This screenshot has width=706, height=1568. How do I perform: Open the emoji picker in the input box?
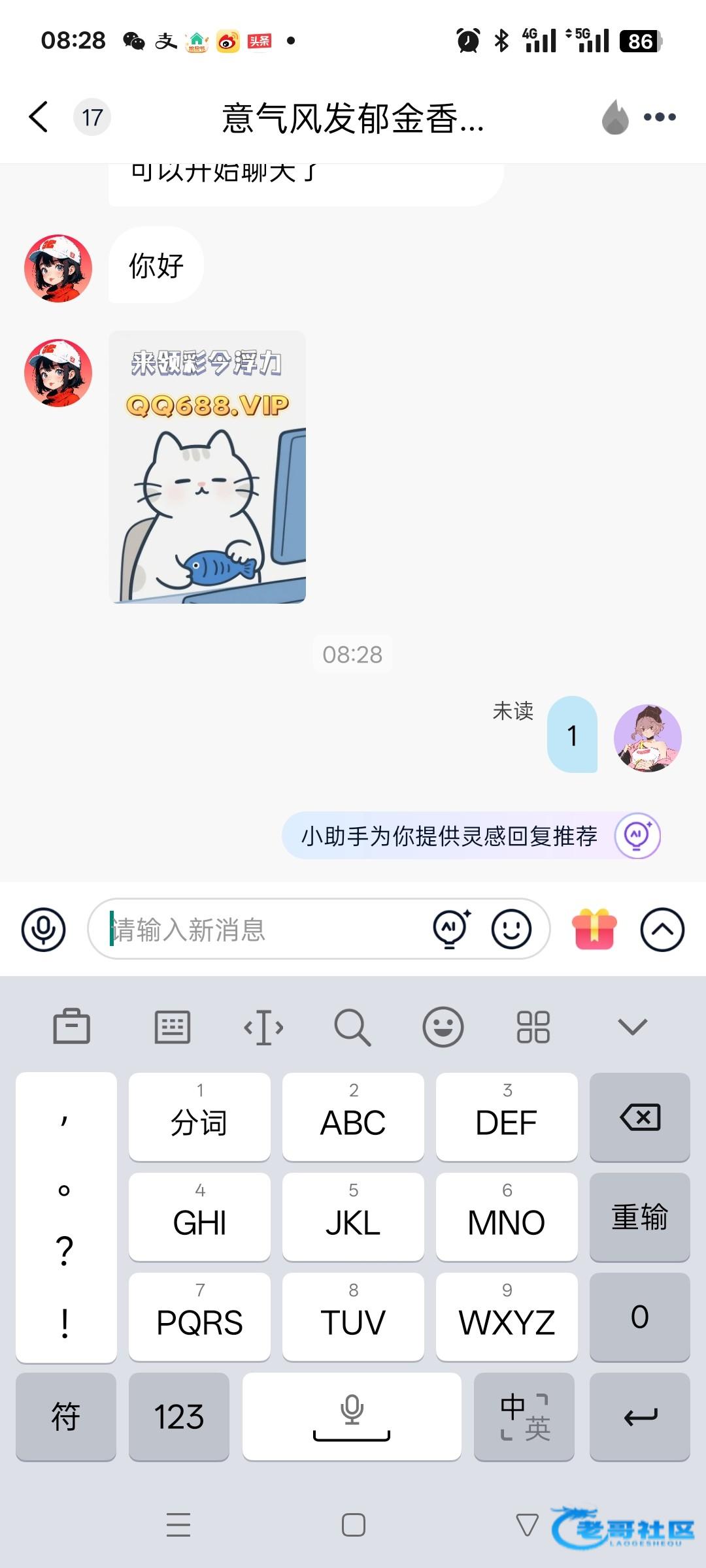pyautogui.click(x=511, y=928)
